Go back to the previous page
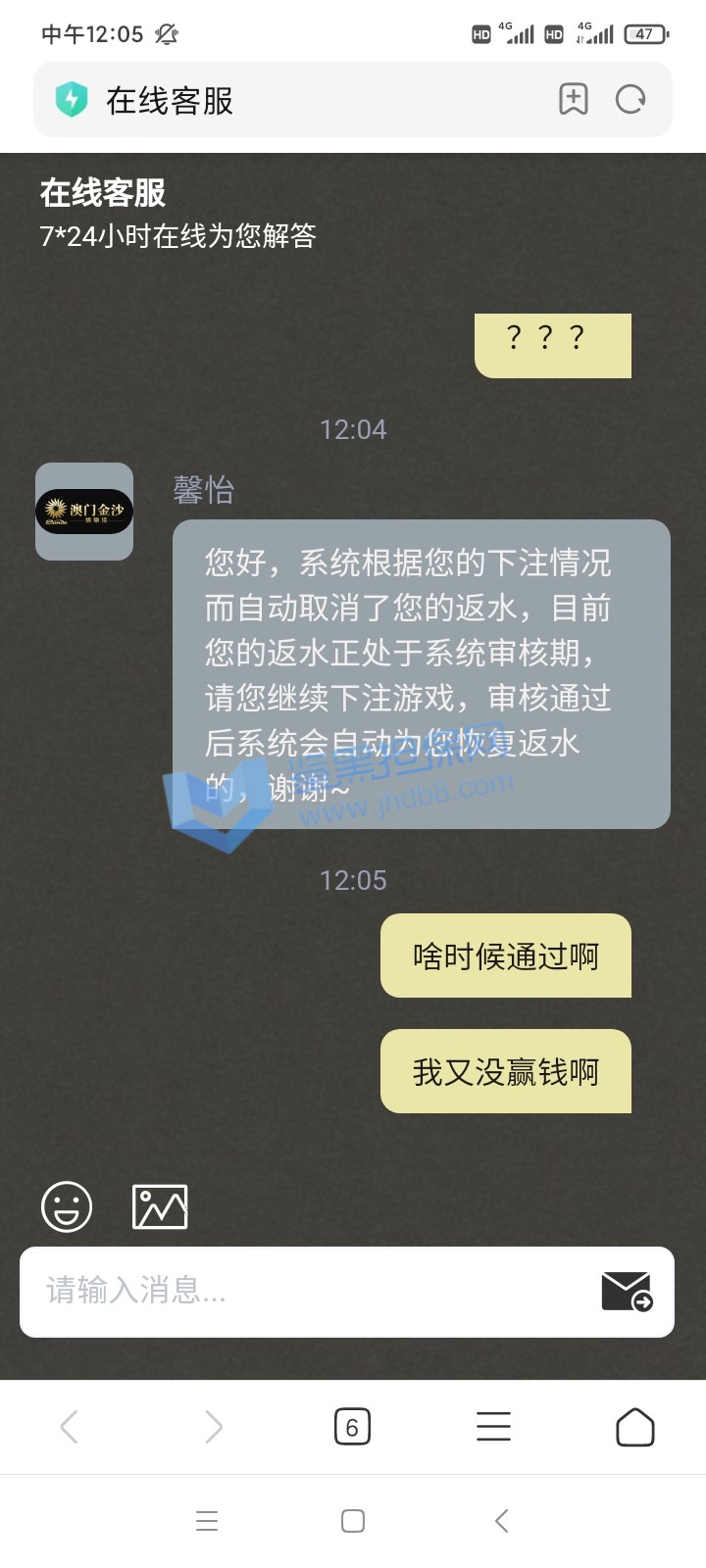The width and height of the screenshot is (706, 1568). tap(70, 1427)
